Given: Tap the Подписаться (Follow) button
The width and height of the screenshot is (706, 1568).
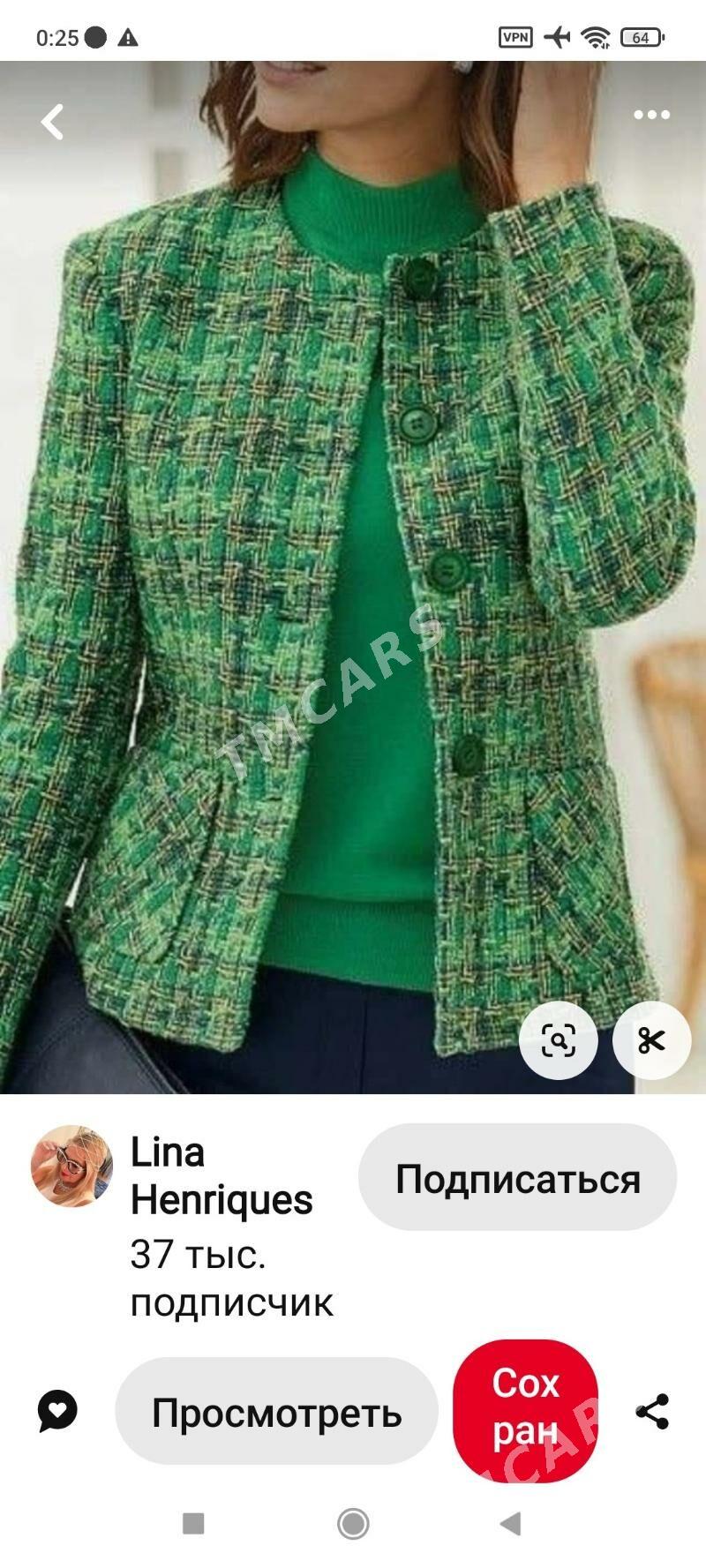Looking at the screenshot, I should coord(517,1178).
